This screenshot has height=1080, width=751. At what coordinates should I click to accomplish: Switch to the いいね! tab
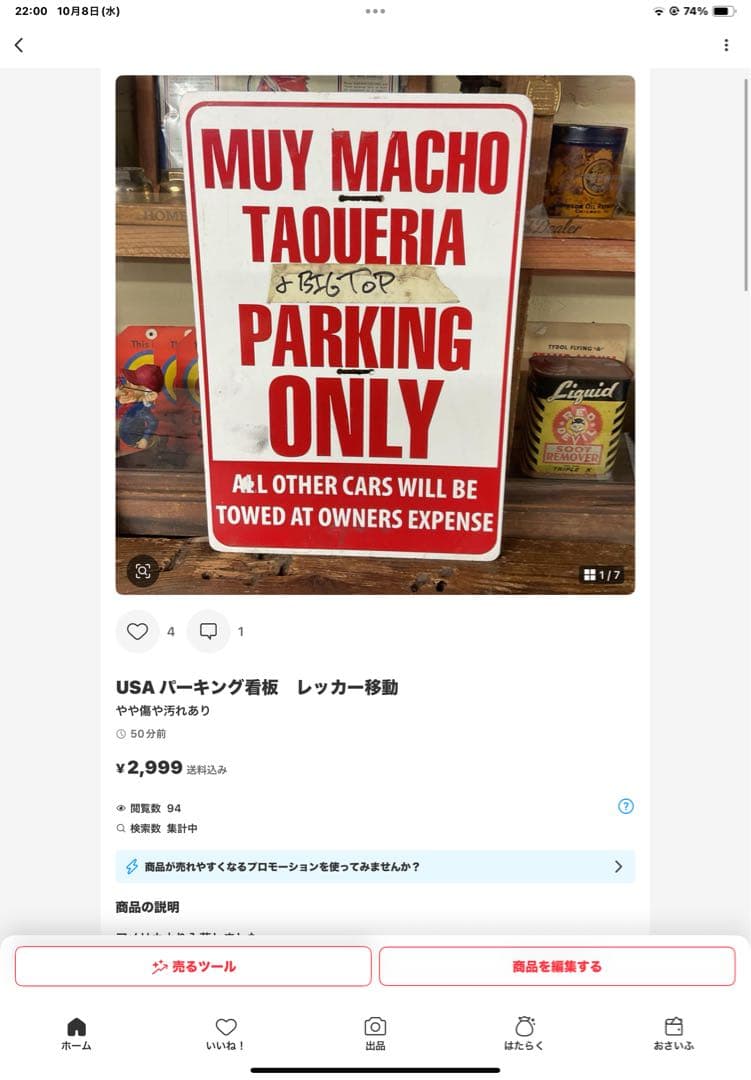click(x=226, y=1033)
